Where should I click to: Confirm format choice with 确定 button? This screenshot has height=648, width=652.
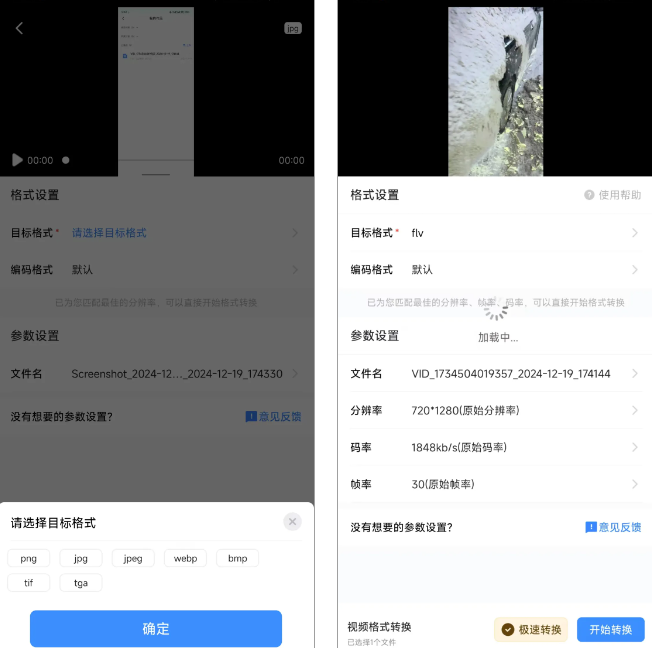pyautogui.click(x=156, y=629)
